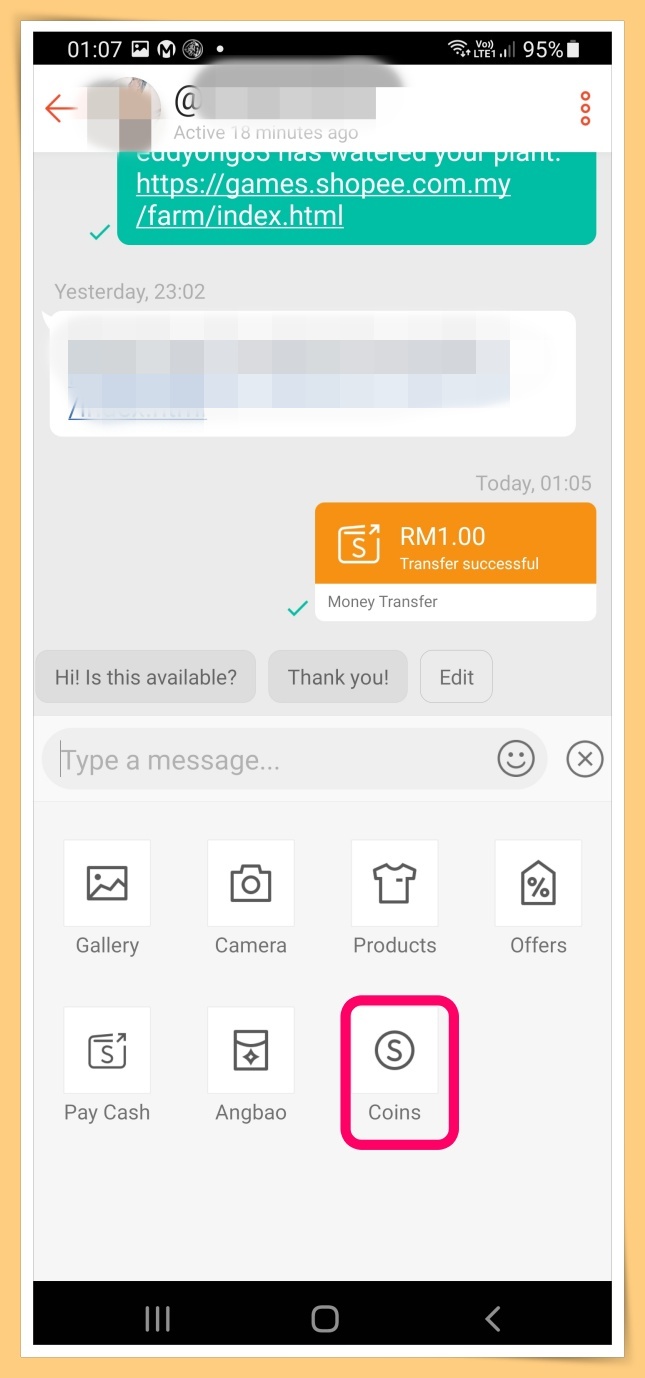Open the games.shopee.com.my farm link
This screenshot has width=645, height=1378.
coord(323,200)
